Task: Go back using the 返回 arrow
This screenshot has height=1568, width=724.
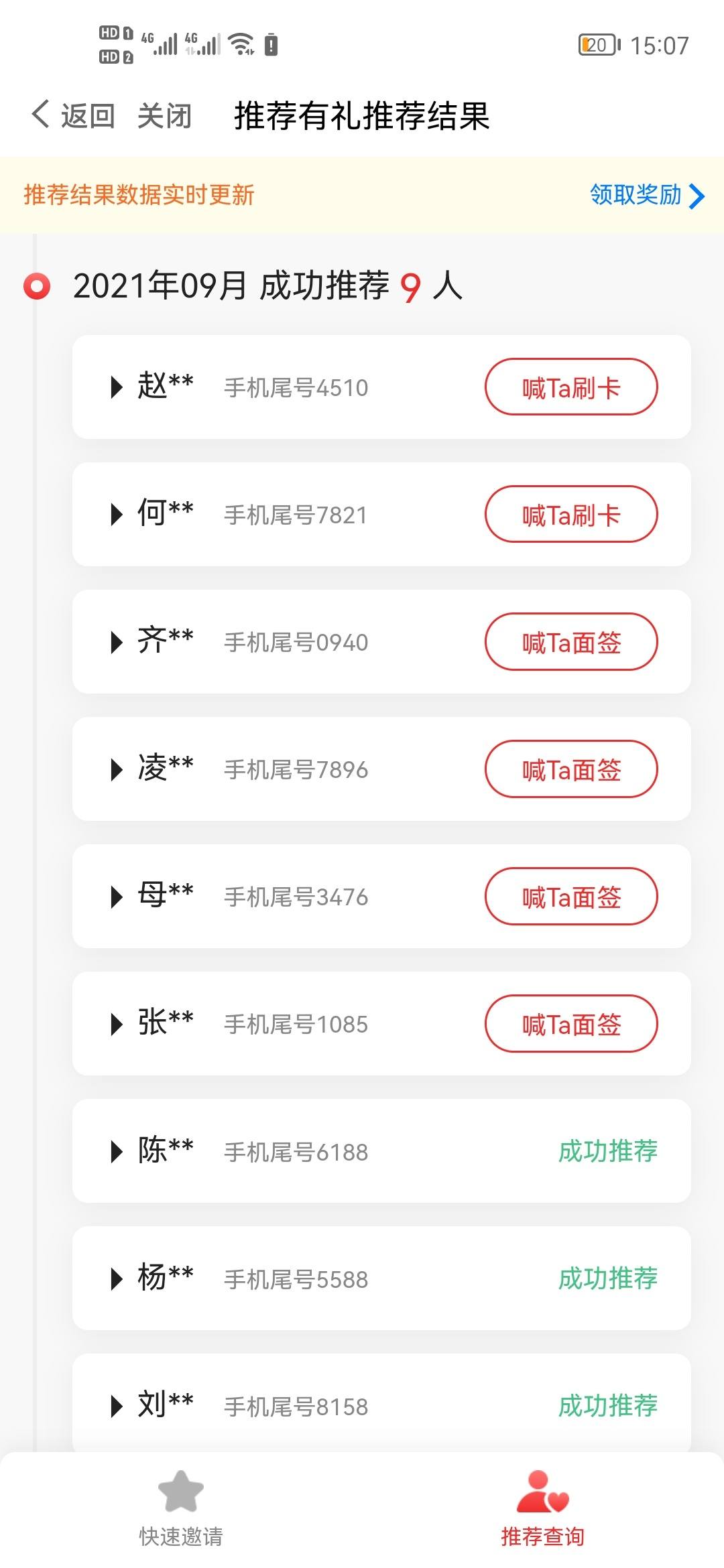Action: pyautogui.click(x=72, y=115)
